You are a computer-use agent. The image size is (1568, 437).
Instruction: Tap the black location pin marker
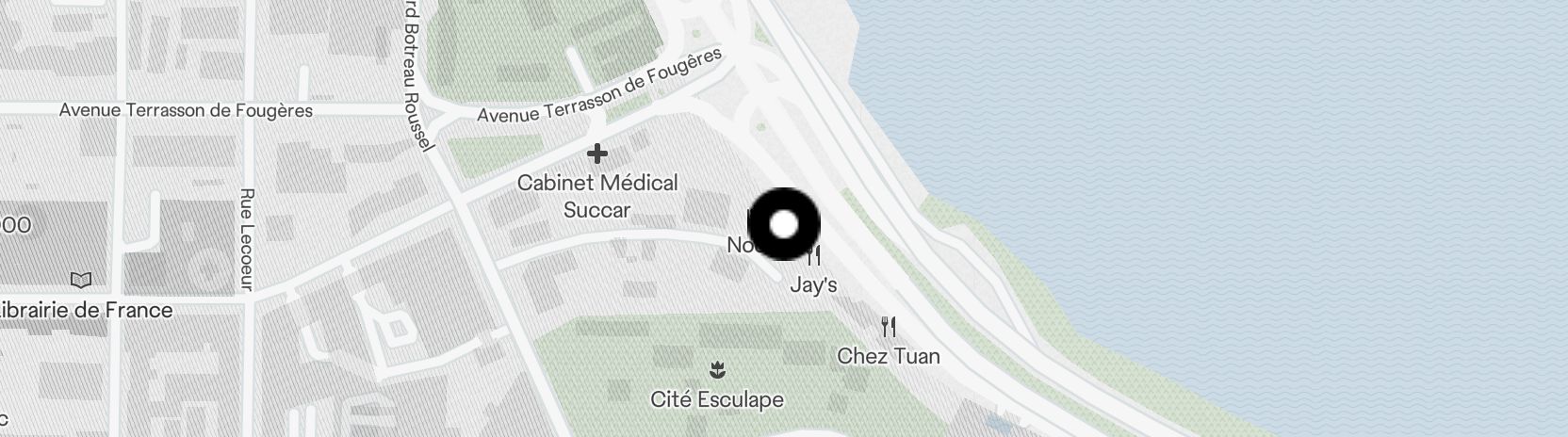pos(784,224)
